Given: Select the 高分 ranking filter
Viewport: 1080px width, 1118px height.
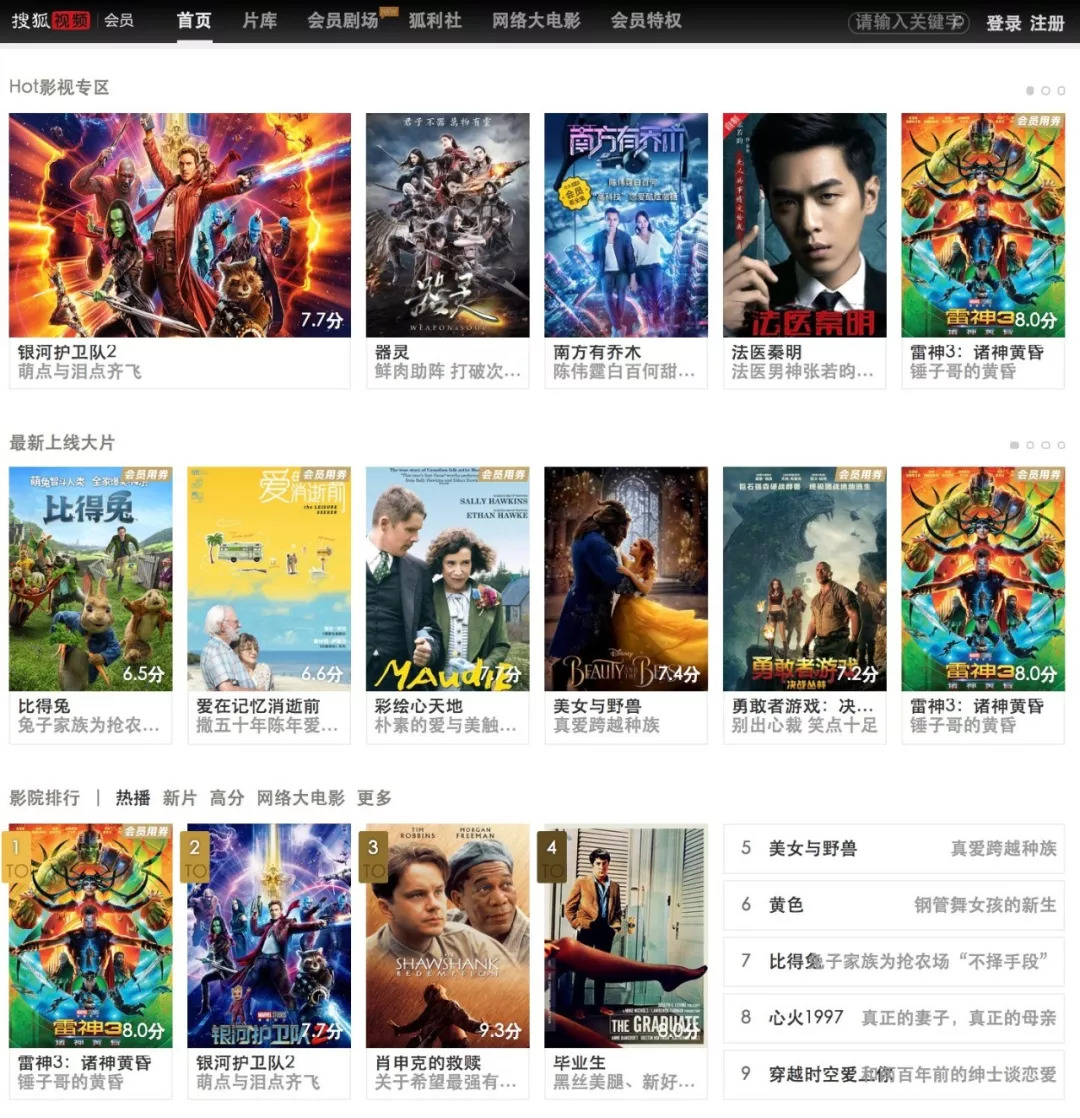Looking at the screenshot, I should [x=227, y=798].
